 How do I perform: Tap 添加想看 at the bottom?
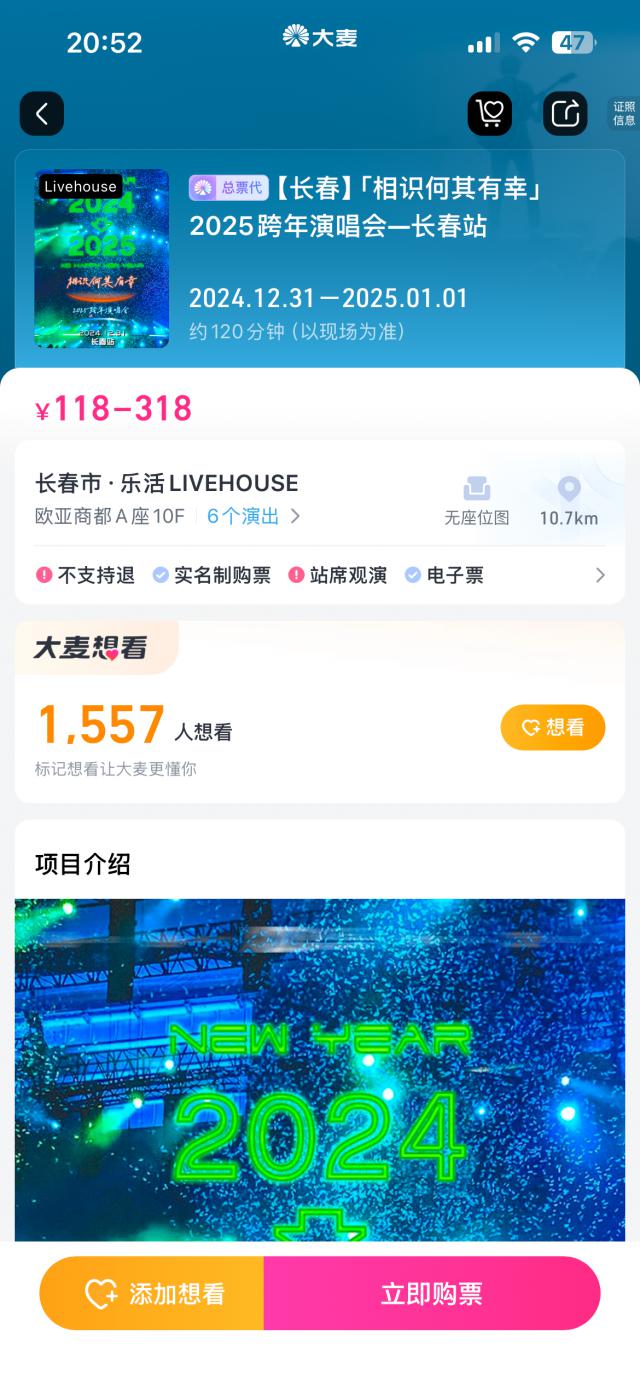click(x=152, y=1293)
